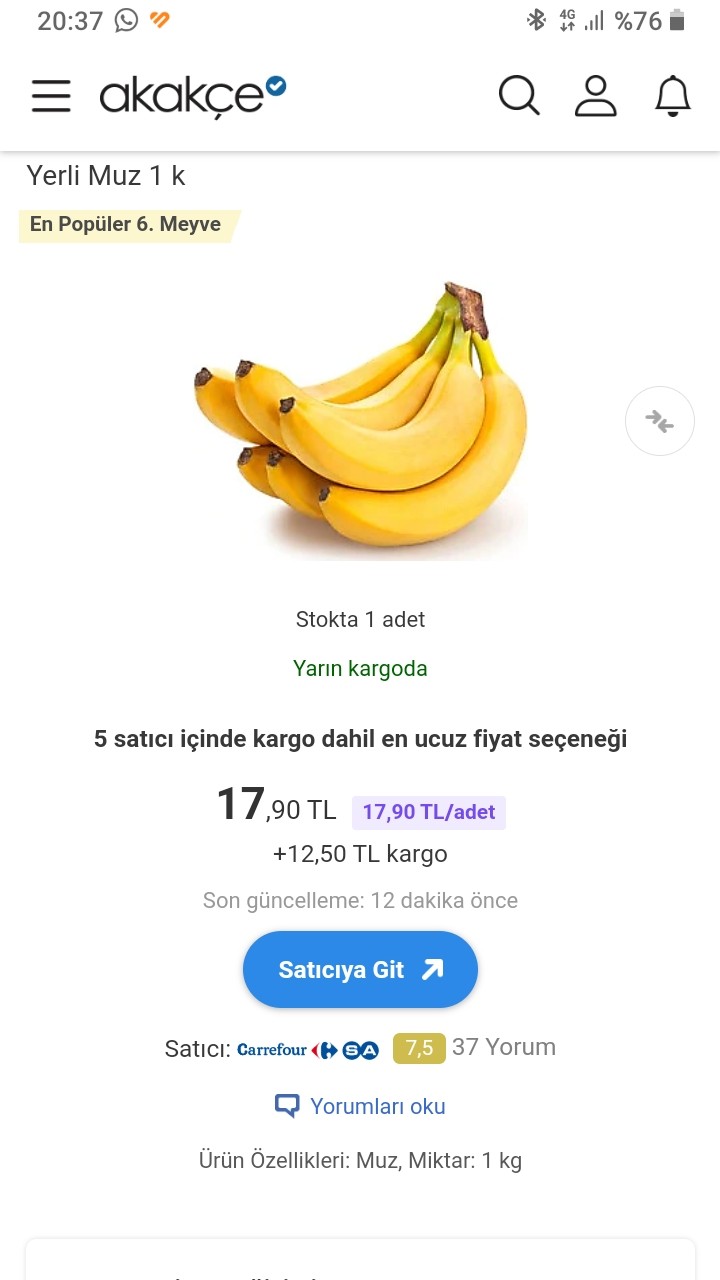Screen dimensions: 720x1280
Task: Tap the akakçe logo to go home
Action: 193,95
